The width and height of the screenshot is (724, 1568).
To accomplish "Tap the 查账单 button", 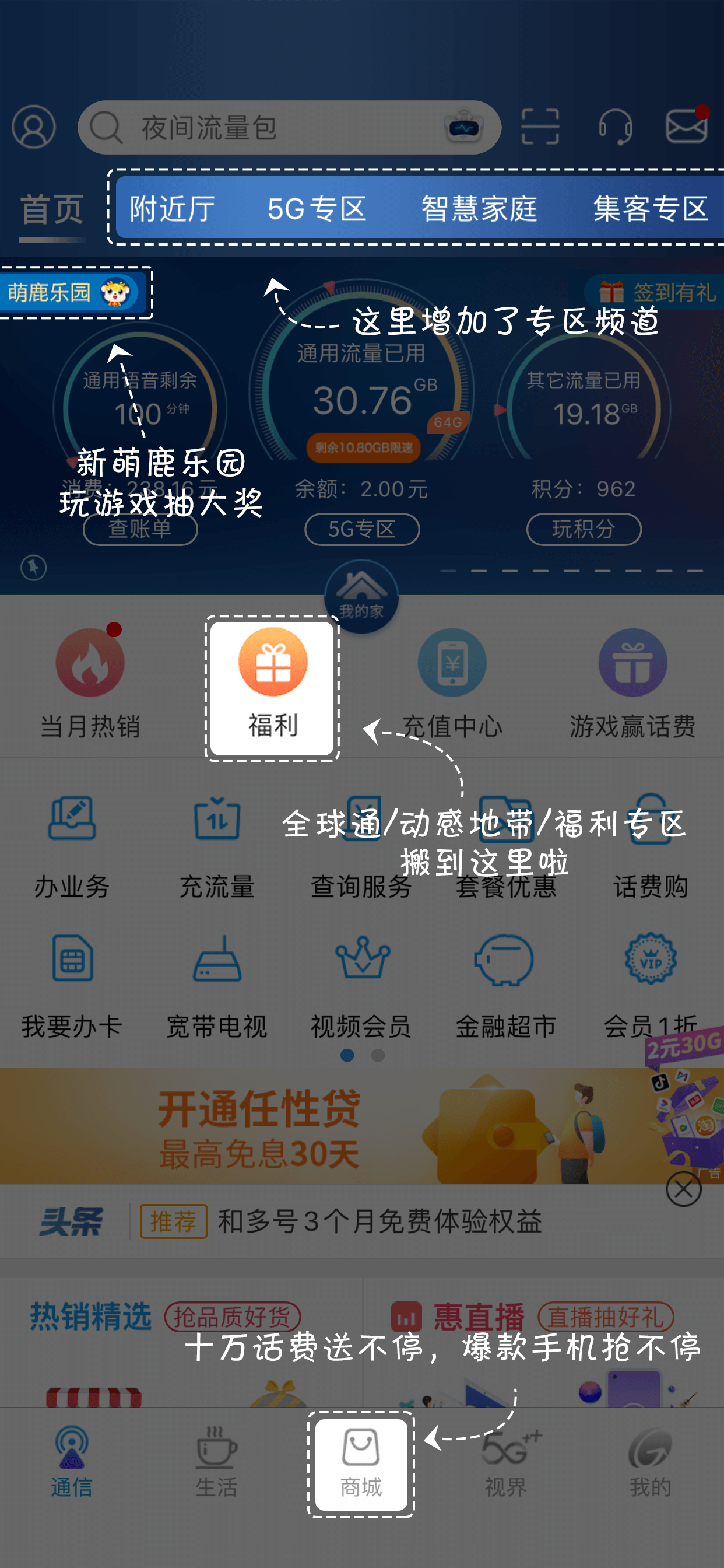I will click(140, 529).
